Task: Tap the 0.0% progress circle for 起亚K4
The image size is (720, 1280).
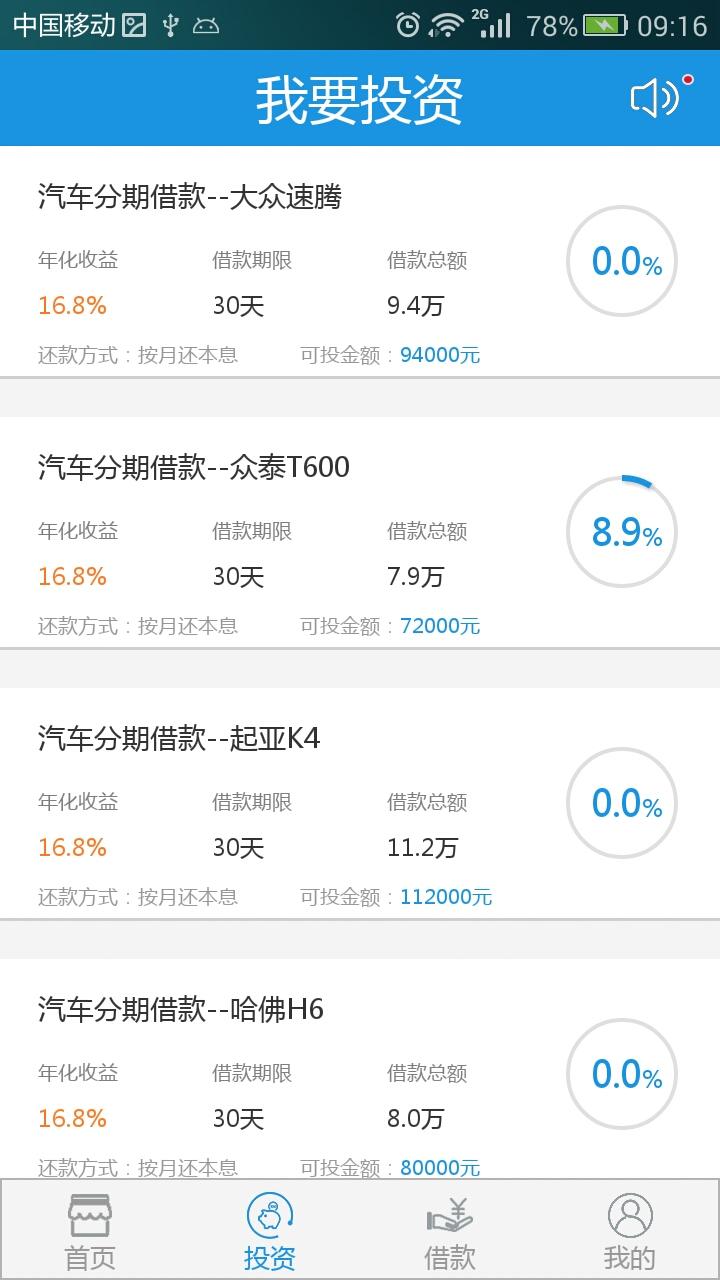Action: (621, 803)
